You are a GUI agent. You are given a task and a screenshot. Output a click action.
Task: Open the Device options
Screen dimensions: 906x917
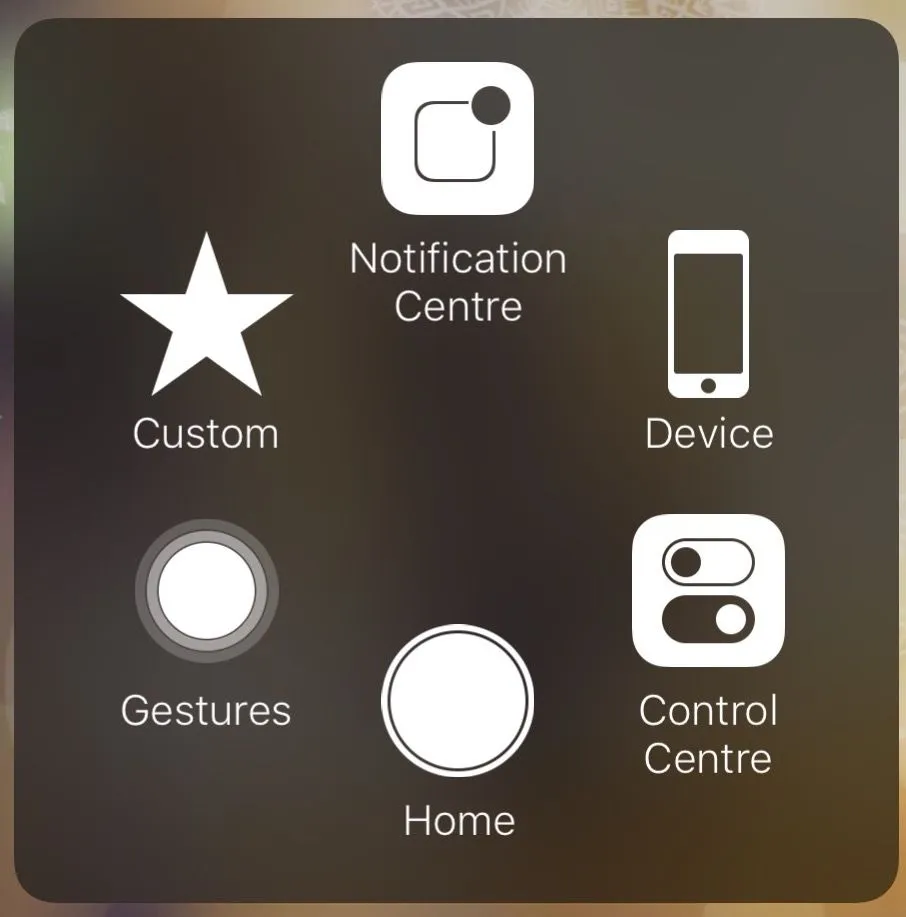tap(708, 315)
